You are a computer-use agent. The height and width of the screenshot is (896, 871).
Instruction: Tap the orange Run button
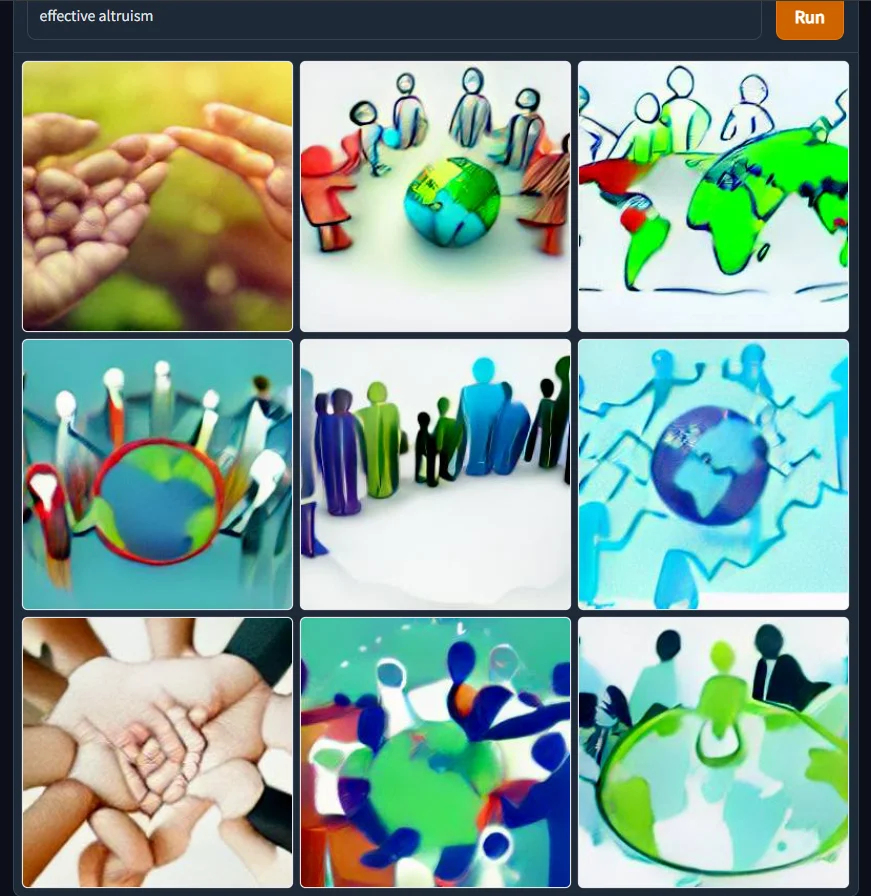click(809, 18)
